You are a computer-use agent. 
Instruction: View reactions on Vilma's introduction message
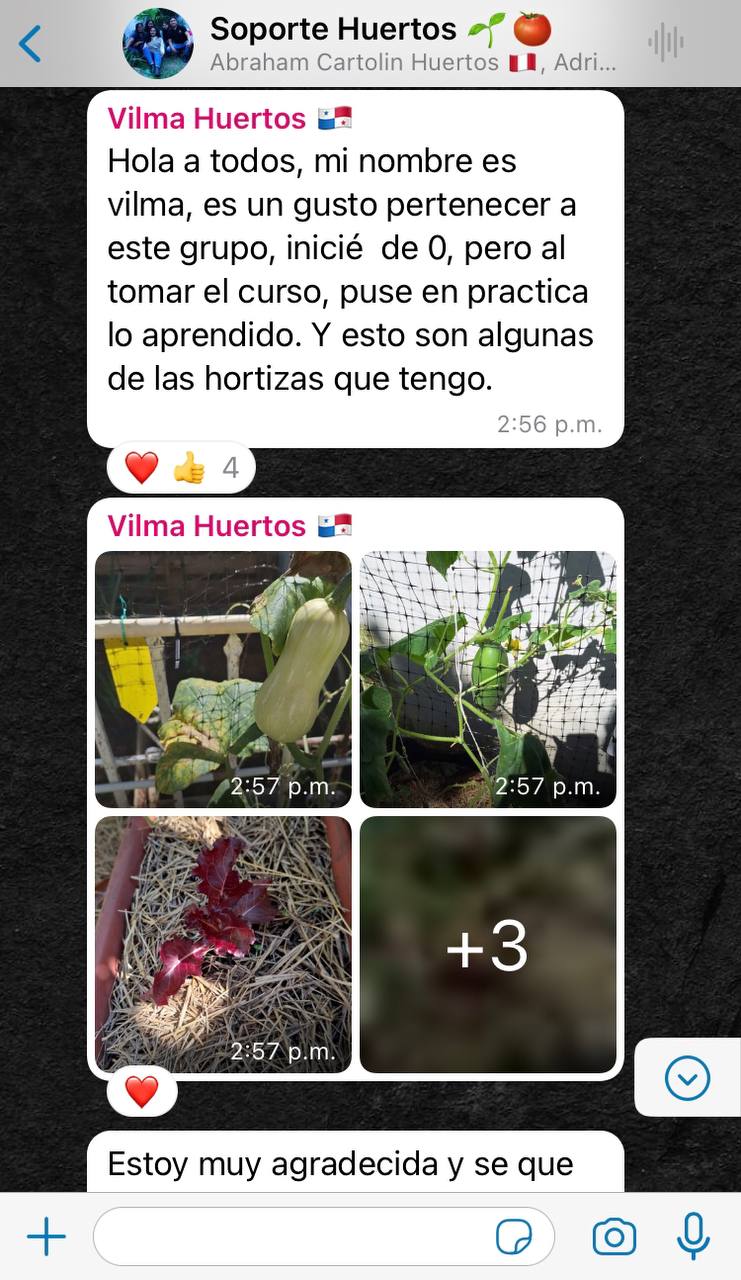pos(181,468)
